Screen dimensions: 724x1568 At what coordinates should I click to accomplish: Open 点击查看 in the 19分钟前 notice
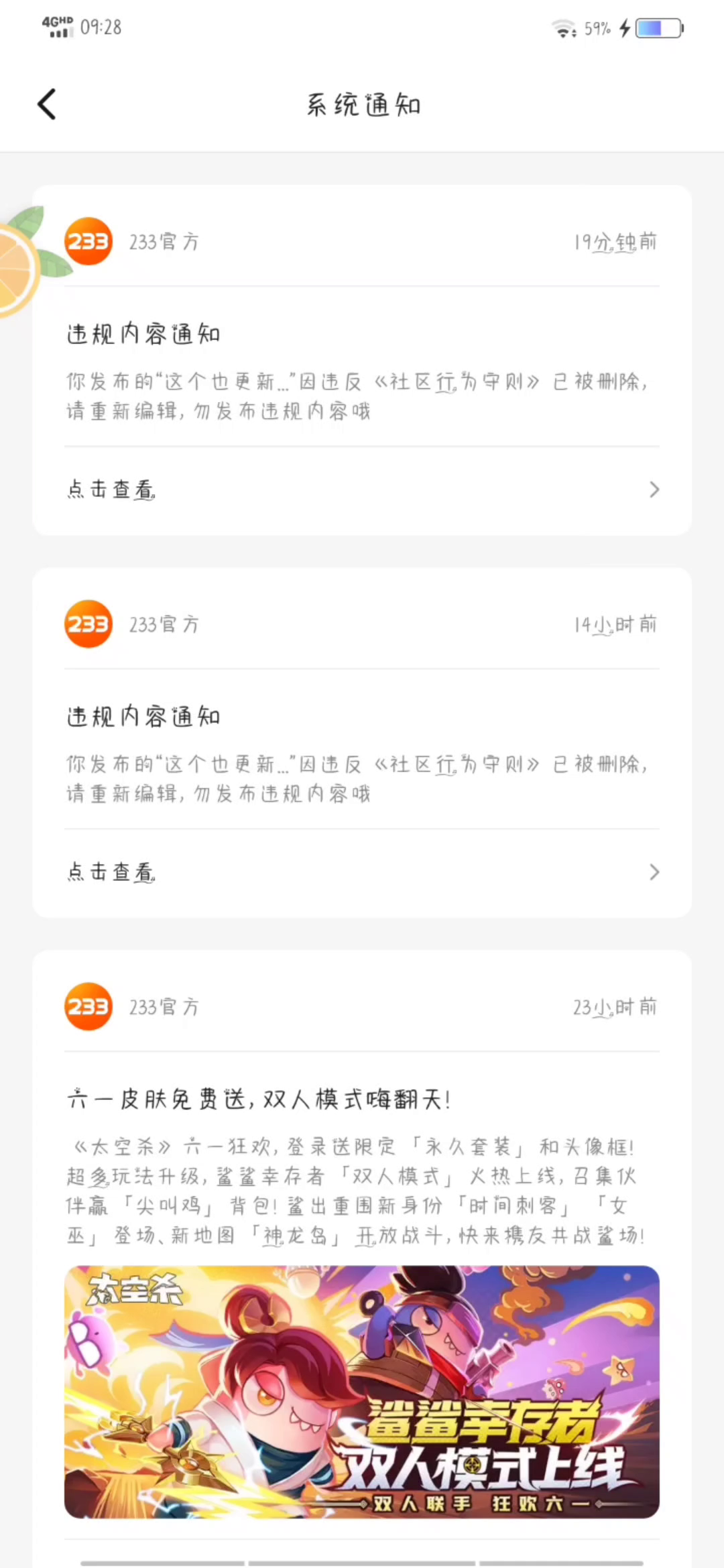pos(362,490)
